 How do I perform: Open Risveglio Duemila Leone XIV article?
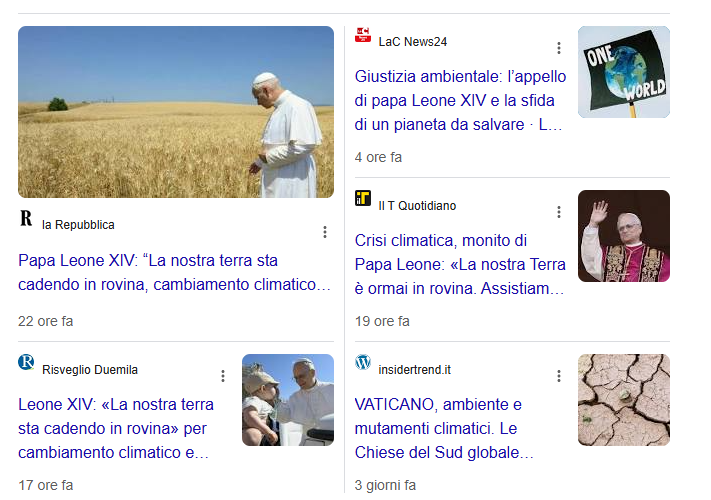pos(116,429)
